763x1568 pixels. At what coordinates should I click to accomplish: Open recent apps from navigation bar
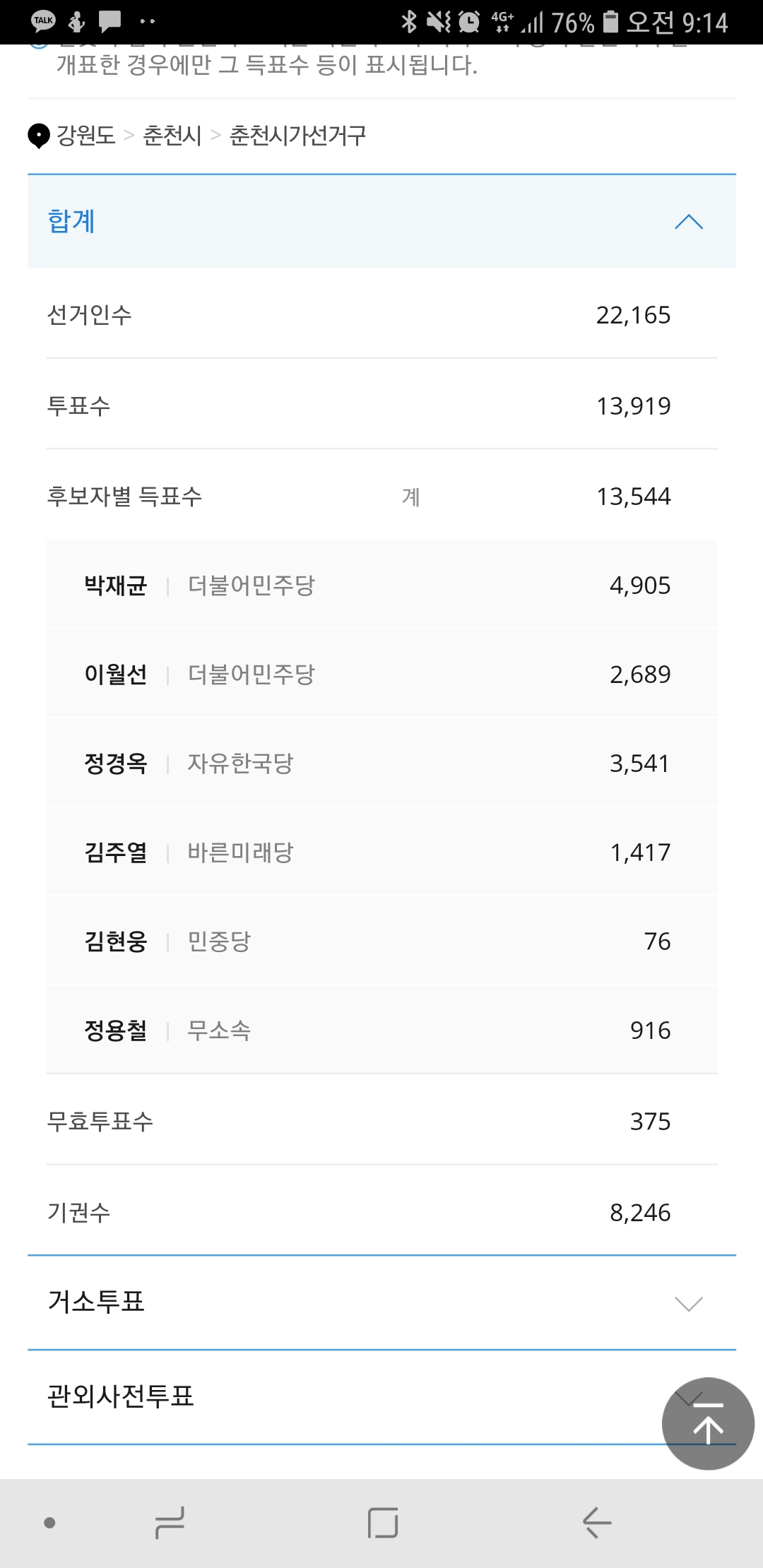[170, 1522]
